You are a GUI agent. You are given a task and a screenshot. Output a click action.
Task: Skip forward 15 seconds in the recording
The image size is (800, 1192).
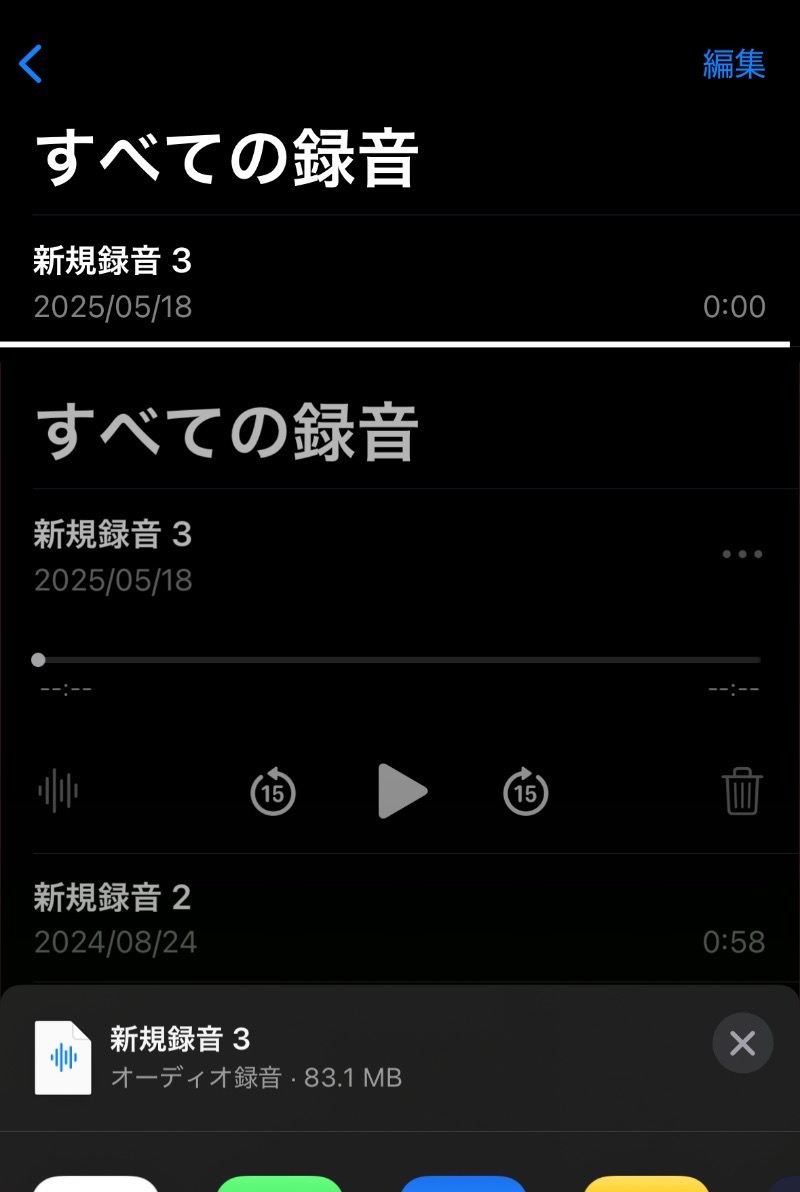526,792
